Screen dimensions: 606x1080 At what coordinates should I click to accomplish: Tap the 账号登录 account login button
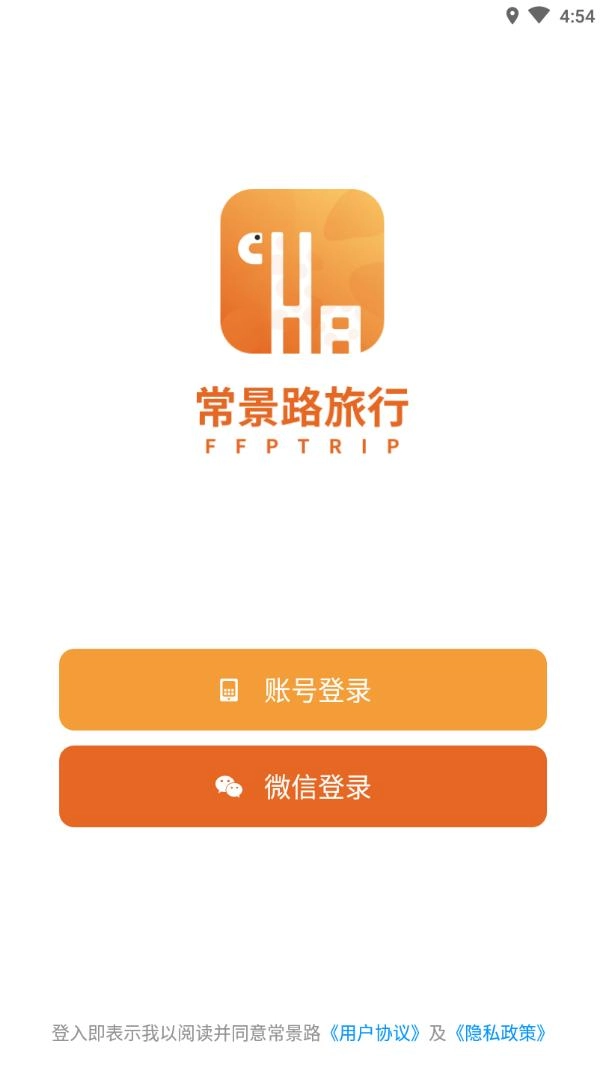pyautogui.click(x=303, y=690)
